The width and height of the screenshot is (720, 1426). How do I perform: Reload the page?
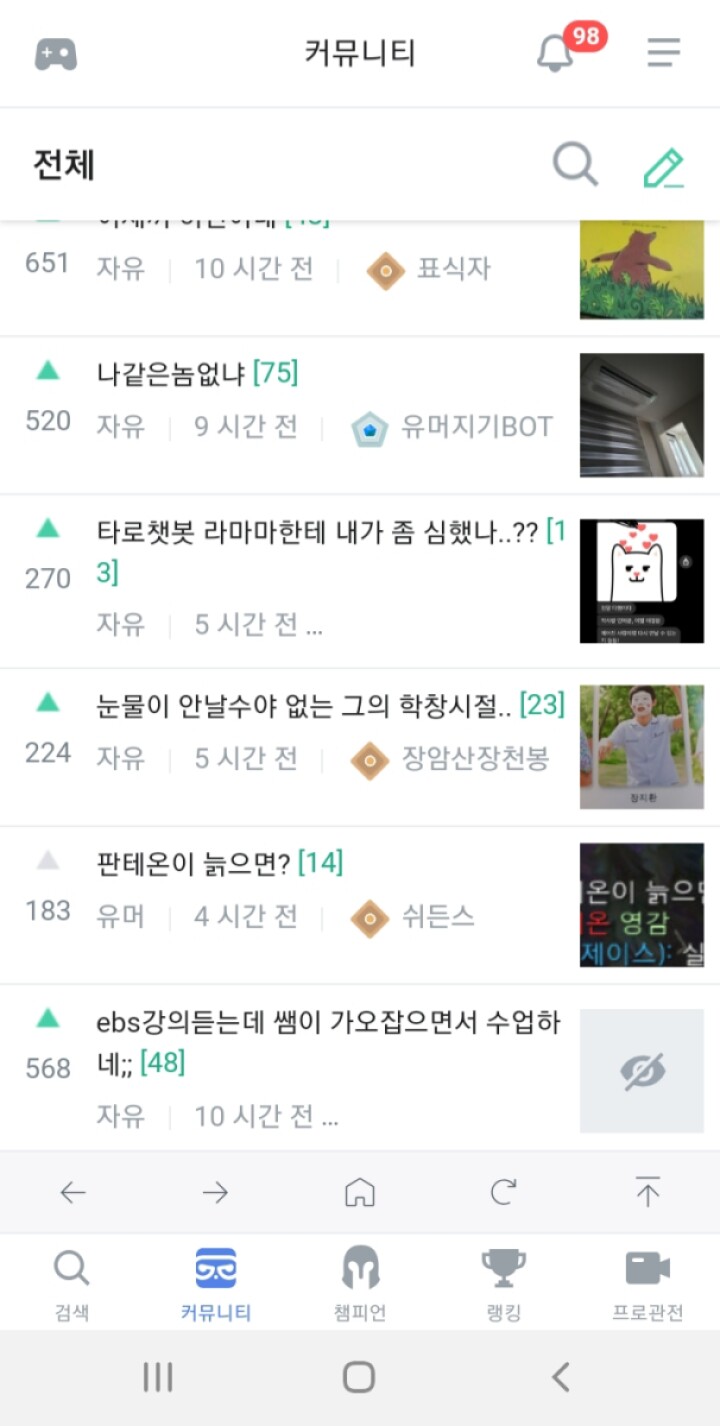tap(503, 1192)
